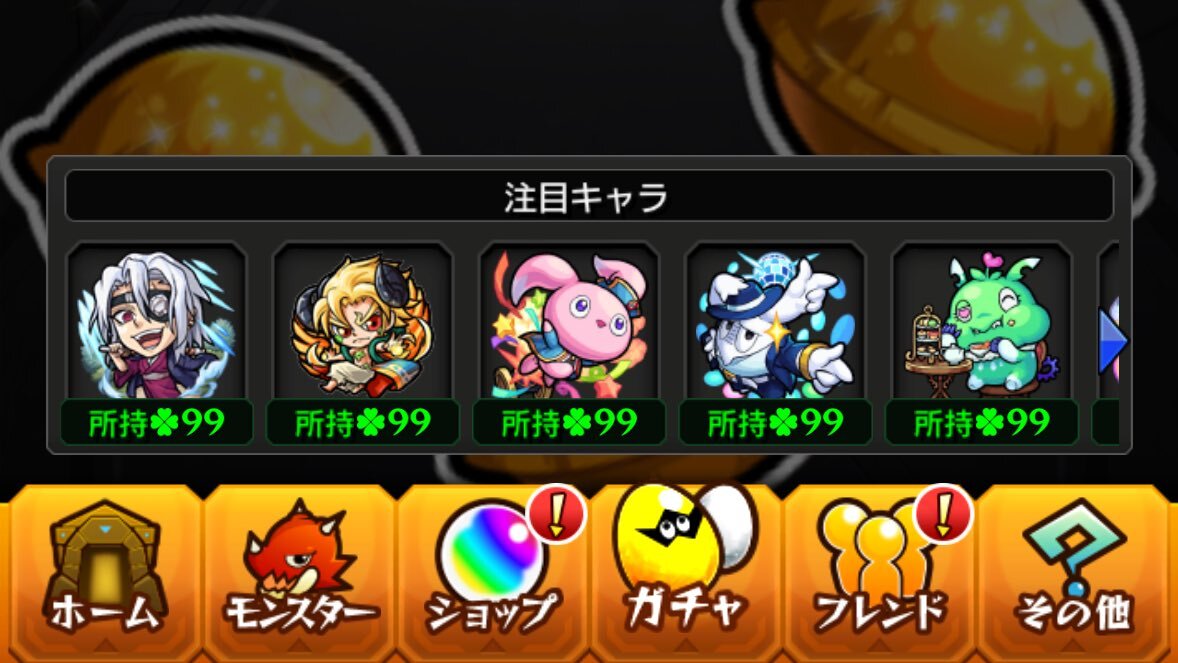Tap the blue arrow for more characters
This screenshot has width=1178, height=663.
[x=1112, y=341]
